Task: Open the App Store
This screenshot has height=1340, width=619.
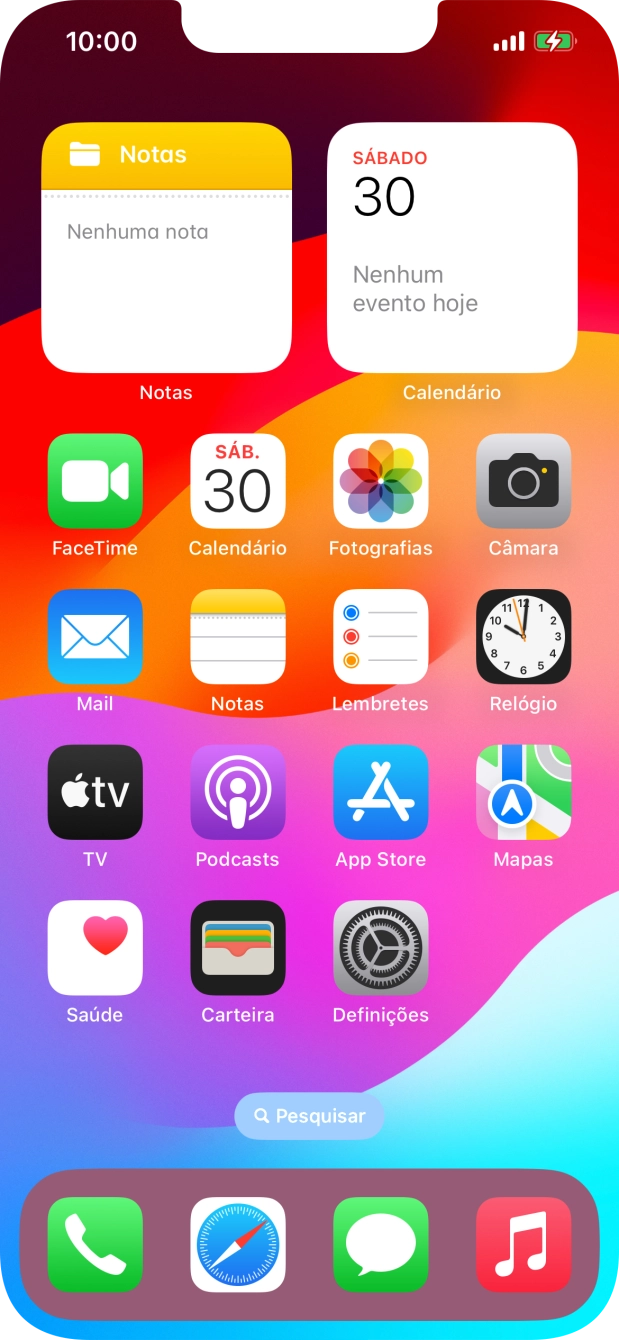Action: coord(381,792)
